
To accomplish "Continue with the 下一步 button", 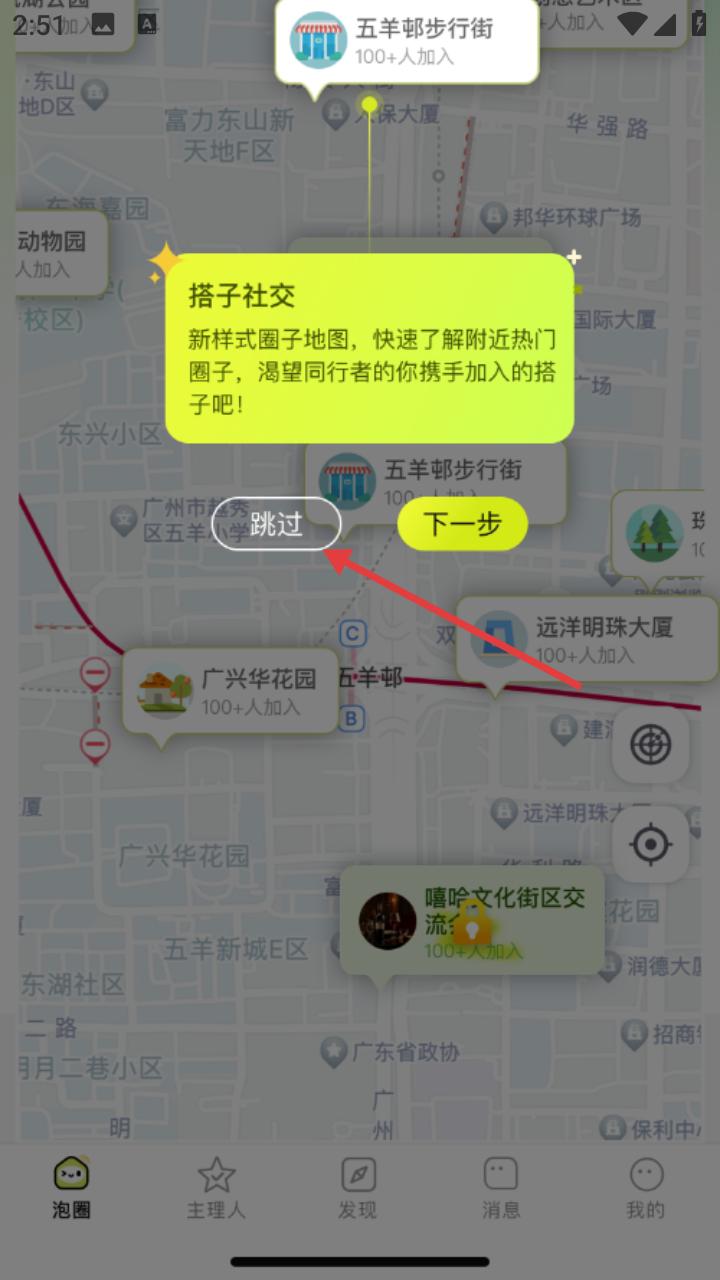I will pyautogui.click(x=462, y=523).
